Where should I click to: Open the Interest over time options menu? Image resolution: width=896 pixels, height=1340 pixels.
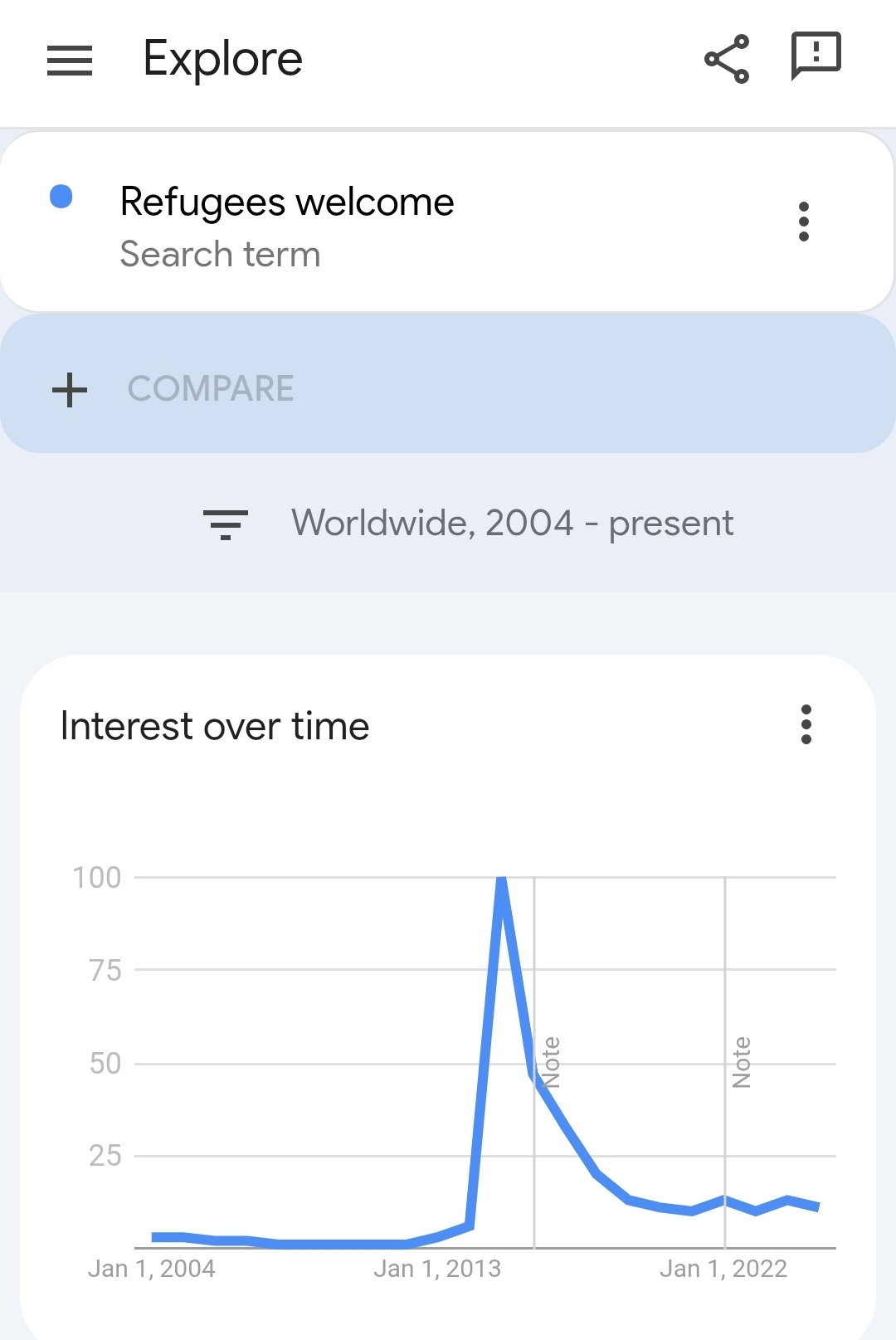tap(806, 724)
